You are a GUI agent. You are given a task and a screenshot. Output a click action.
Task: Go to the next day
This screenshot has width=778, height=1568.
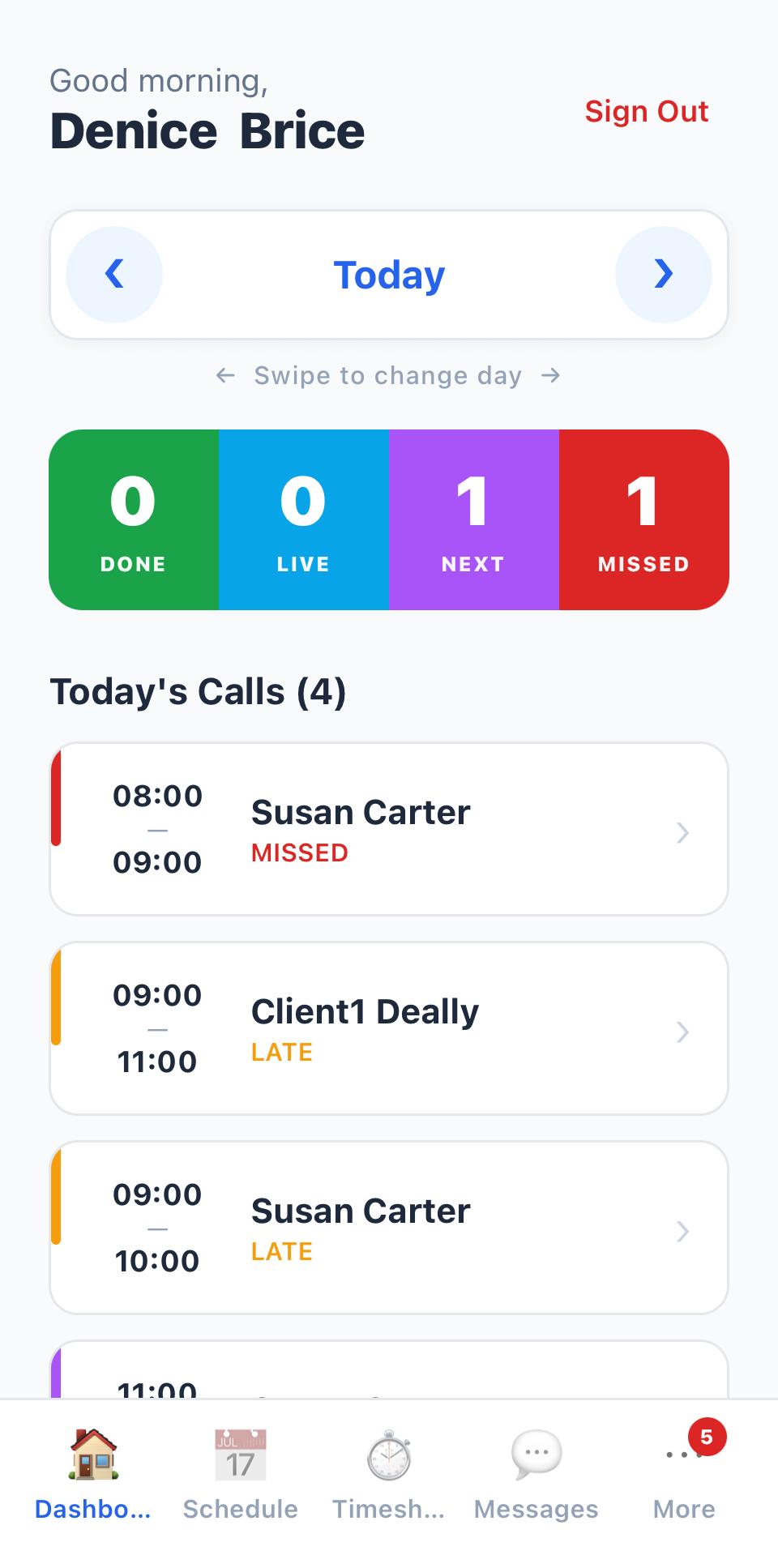(x=663, y=275)
